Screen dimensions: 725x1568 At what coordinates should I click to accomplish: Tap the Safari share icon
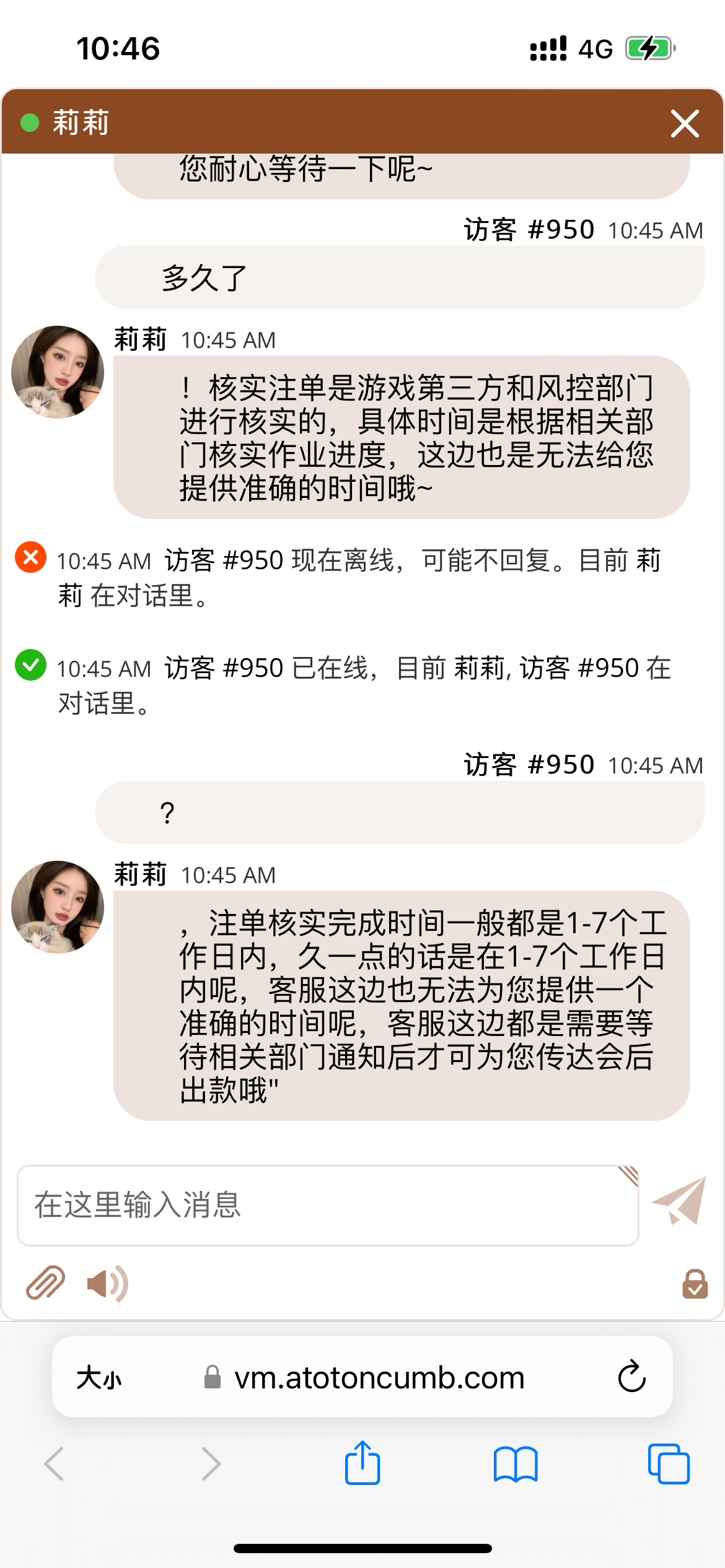pyautogui.click(x=362, y=1463)
